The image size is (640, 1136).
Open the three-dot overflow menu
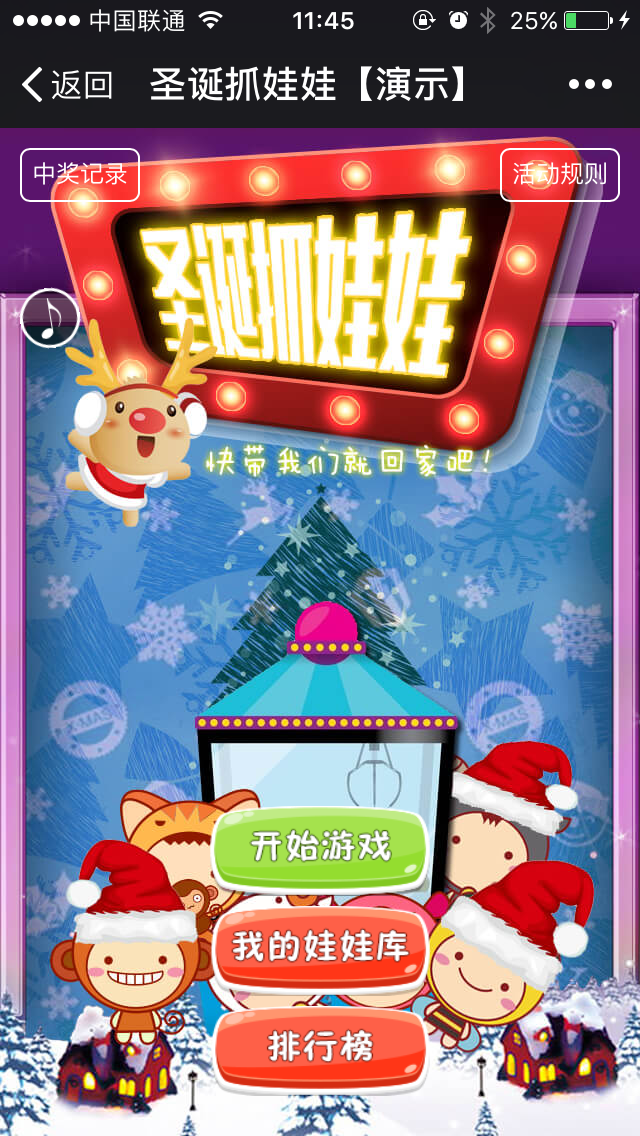(x=590, y=85)
